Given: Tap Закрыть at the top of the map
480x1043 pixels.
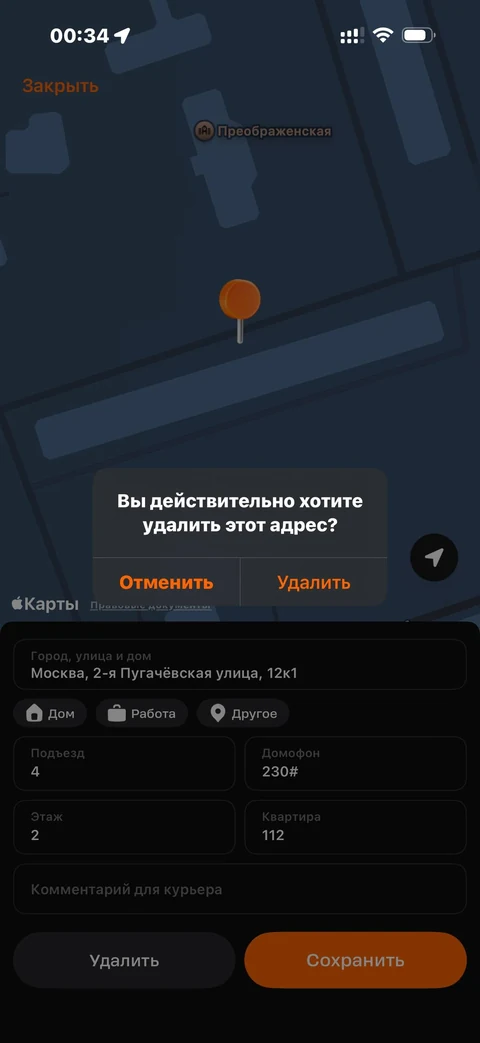Looking at the screenshot, I should [60, 86].
